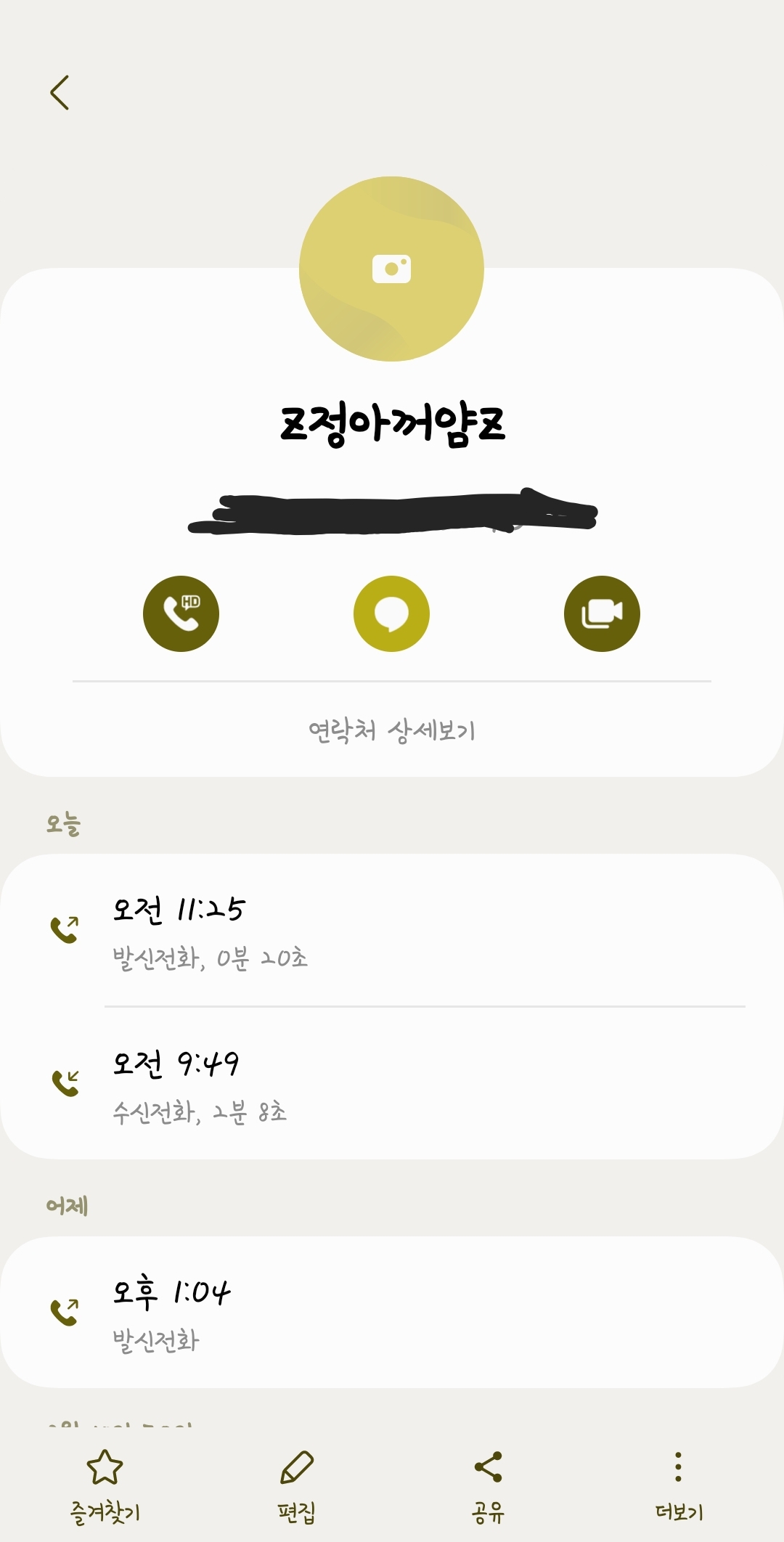Open yesterday's 오후 1:04 outgoing call entry
The image size is (784, 1542).
click(x=392, y=1312)
